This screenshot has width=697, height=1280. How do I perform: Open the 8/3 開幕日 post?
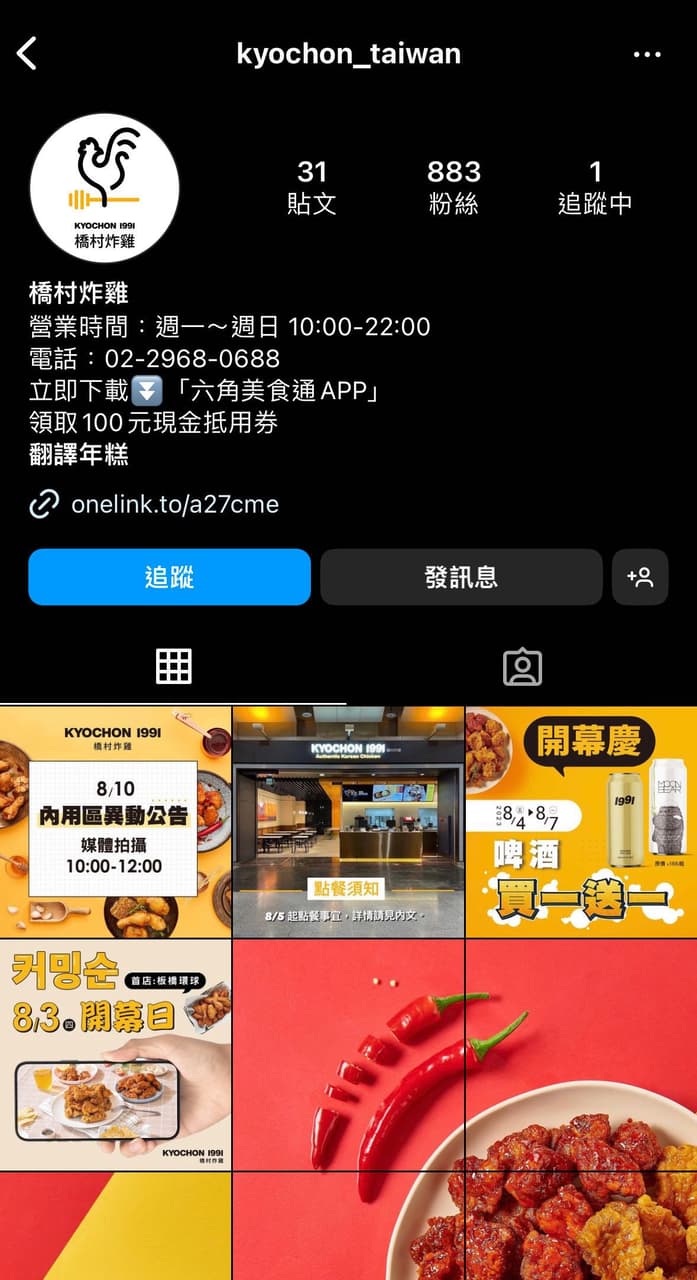point(116,1055)
